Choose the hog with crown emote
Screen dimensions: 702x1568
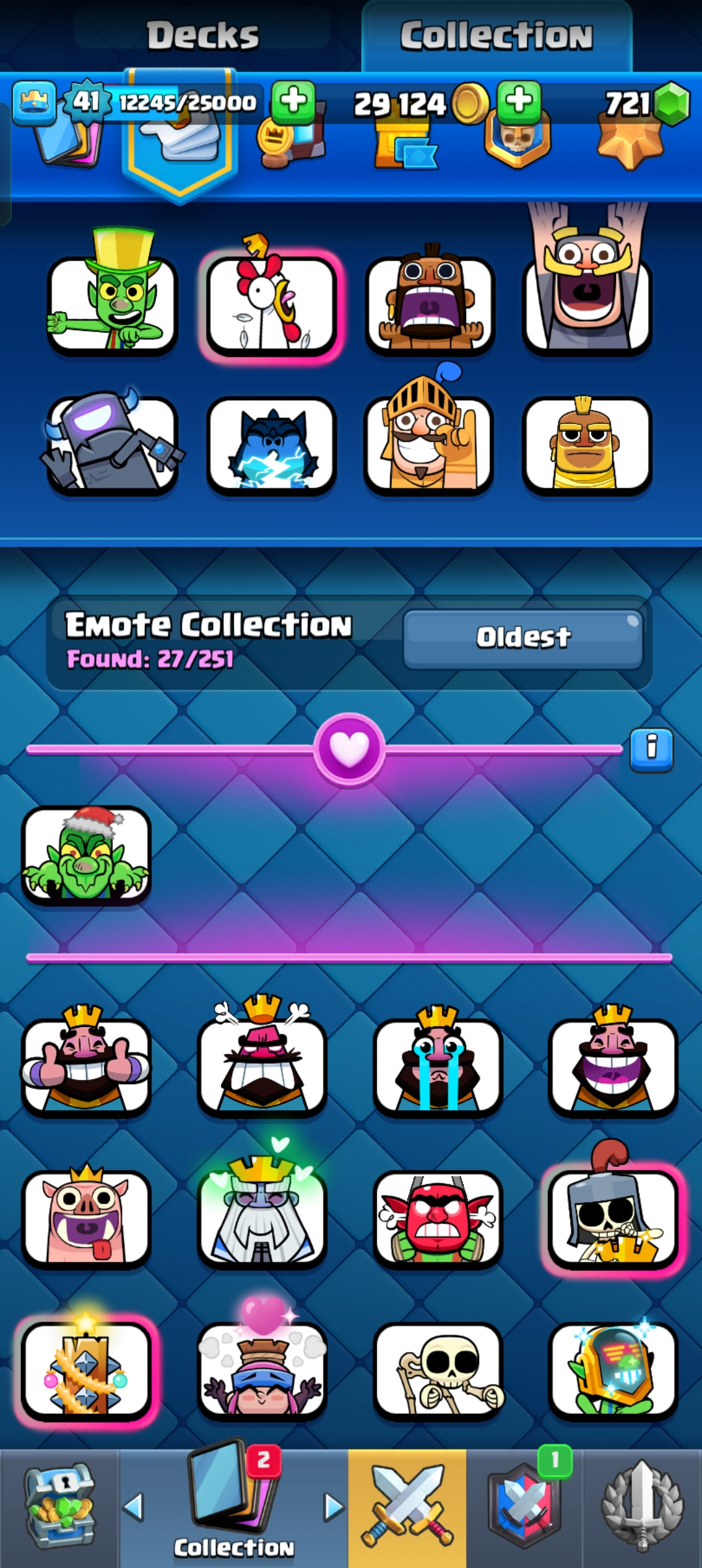point(86,1218)
